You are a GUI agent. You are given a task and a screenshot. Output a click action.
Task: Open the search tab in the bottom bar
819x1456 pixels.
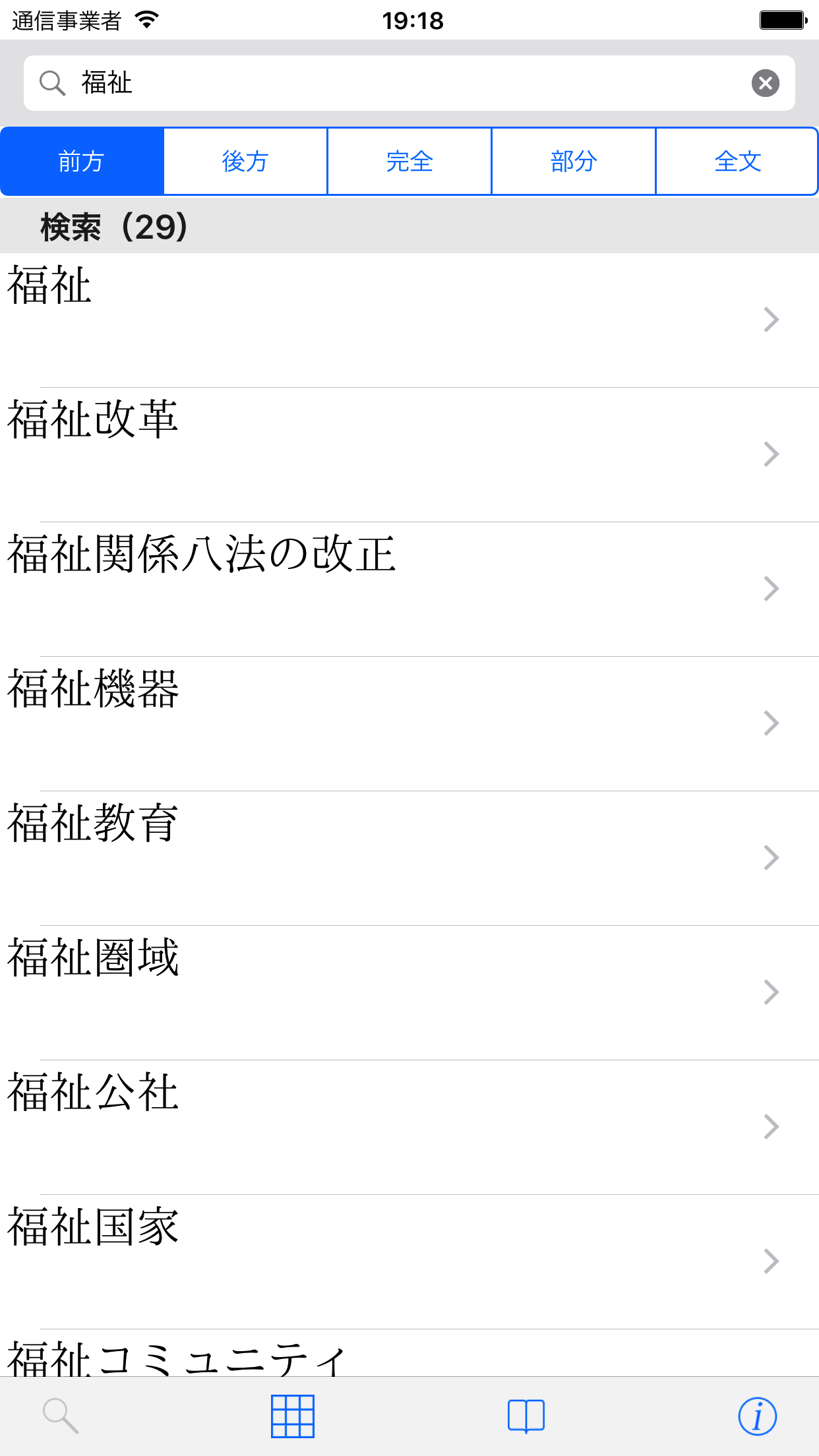(61, 1416)
